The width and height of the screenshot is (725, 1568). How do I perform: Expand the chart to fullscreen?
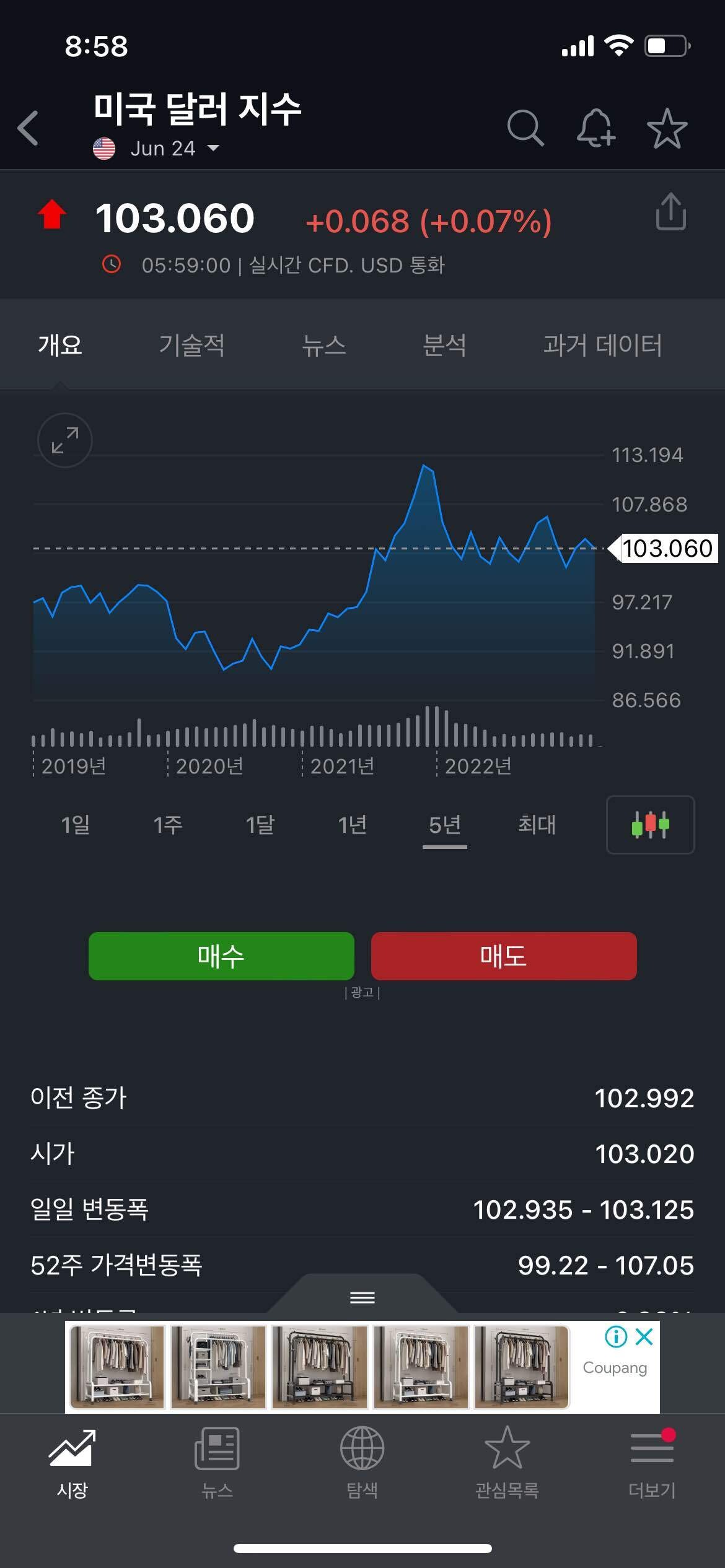64,440
